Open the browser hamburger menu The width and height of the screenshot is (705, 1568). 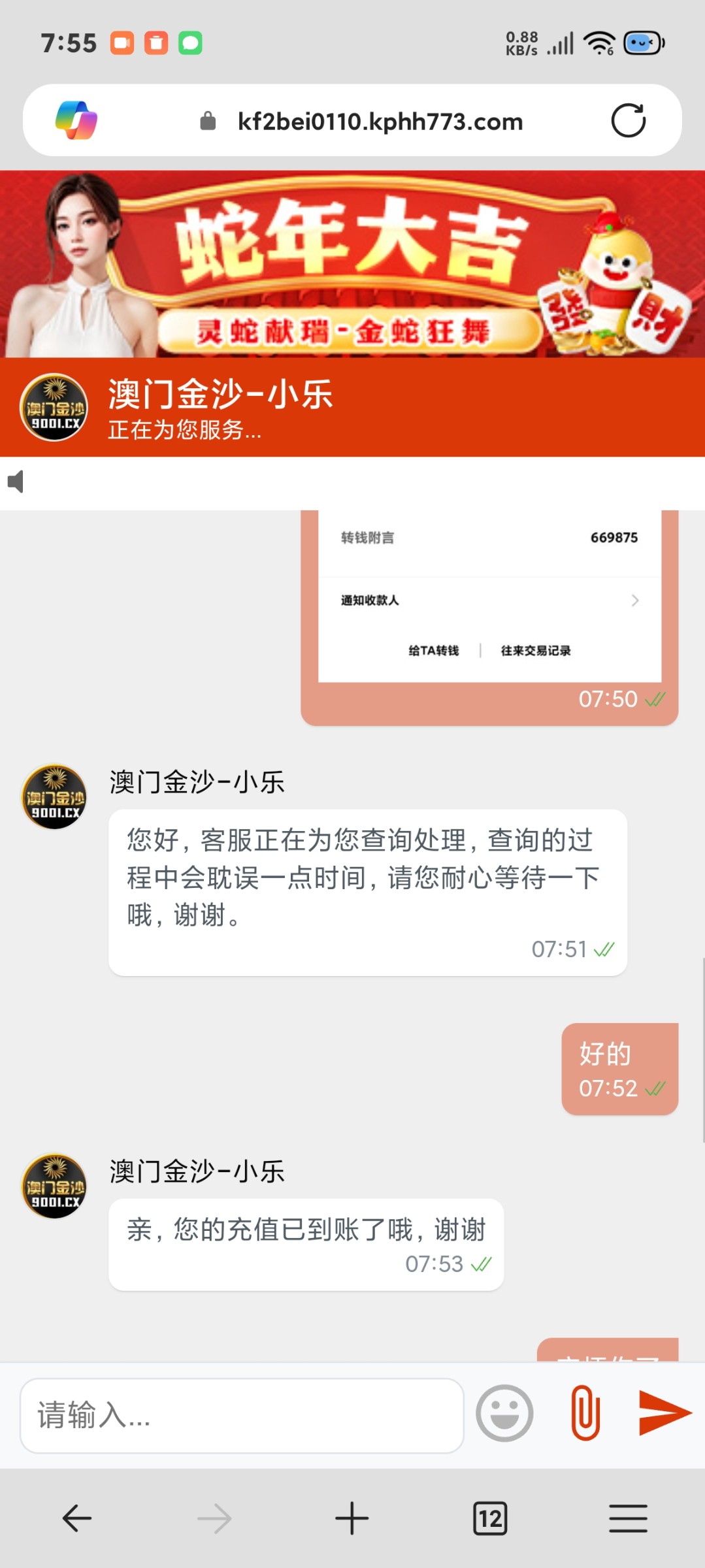point(628,1518)
